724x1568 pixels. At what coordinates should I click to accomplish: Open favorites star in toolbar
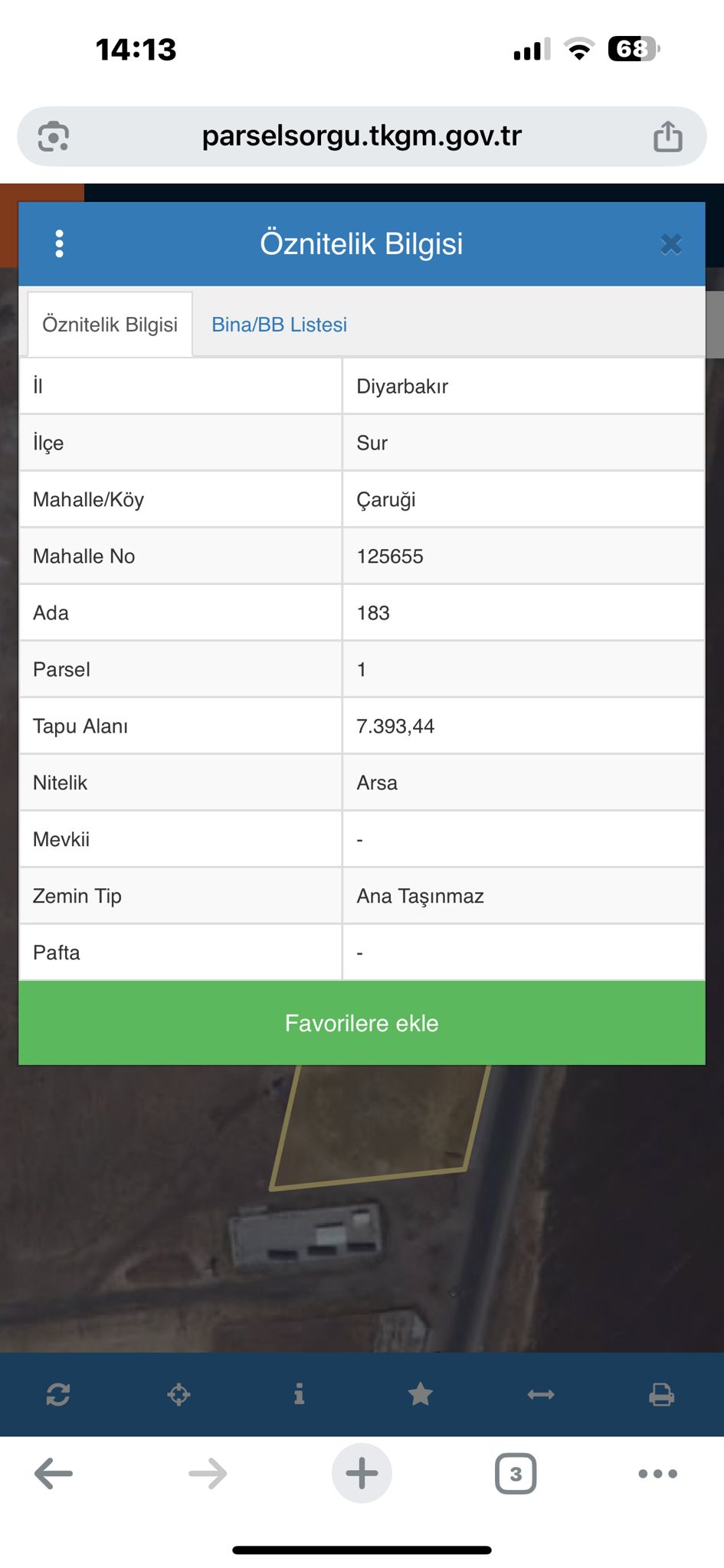point(420,1394)
